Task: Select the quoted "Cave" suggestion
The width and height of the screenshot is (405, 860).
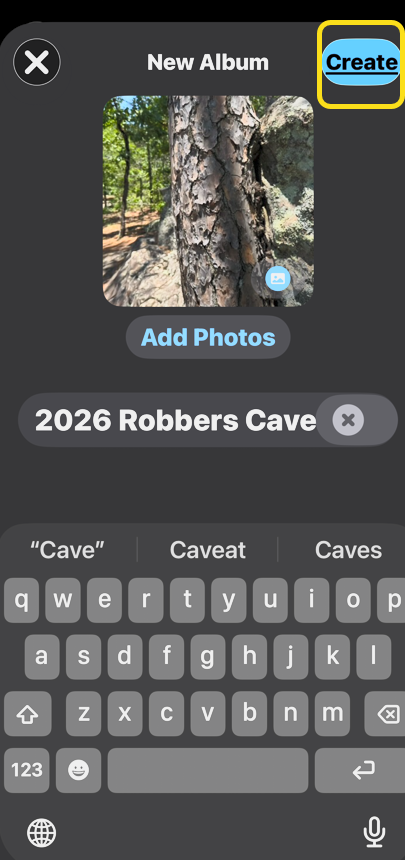Action: point(67,550)
